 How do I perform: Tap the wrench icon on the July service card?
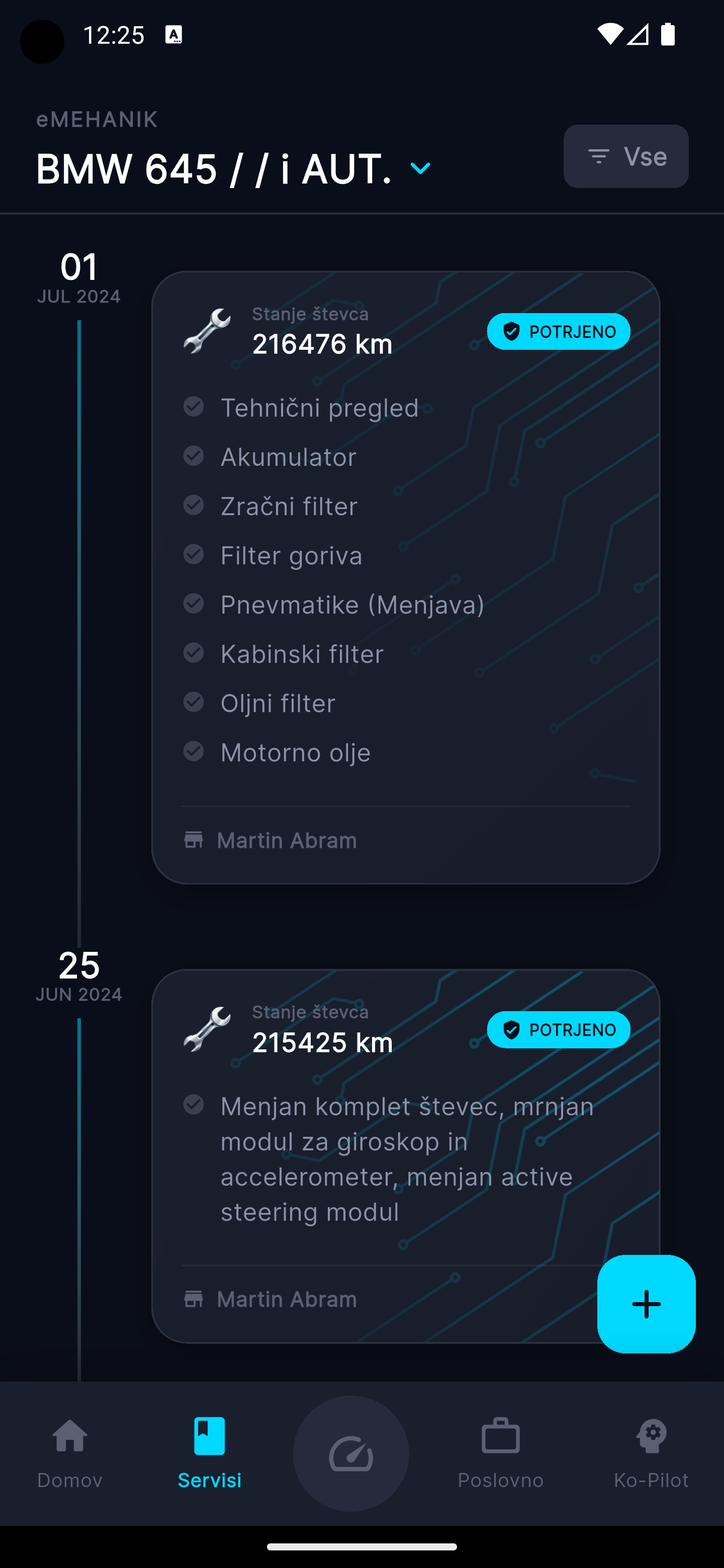208,332
